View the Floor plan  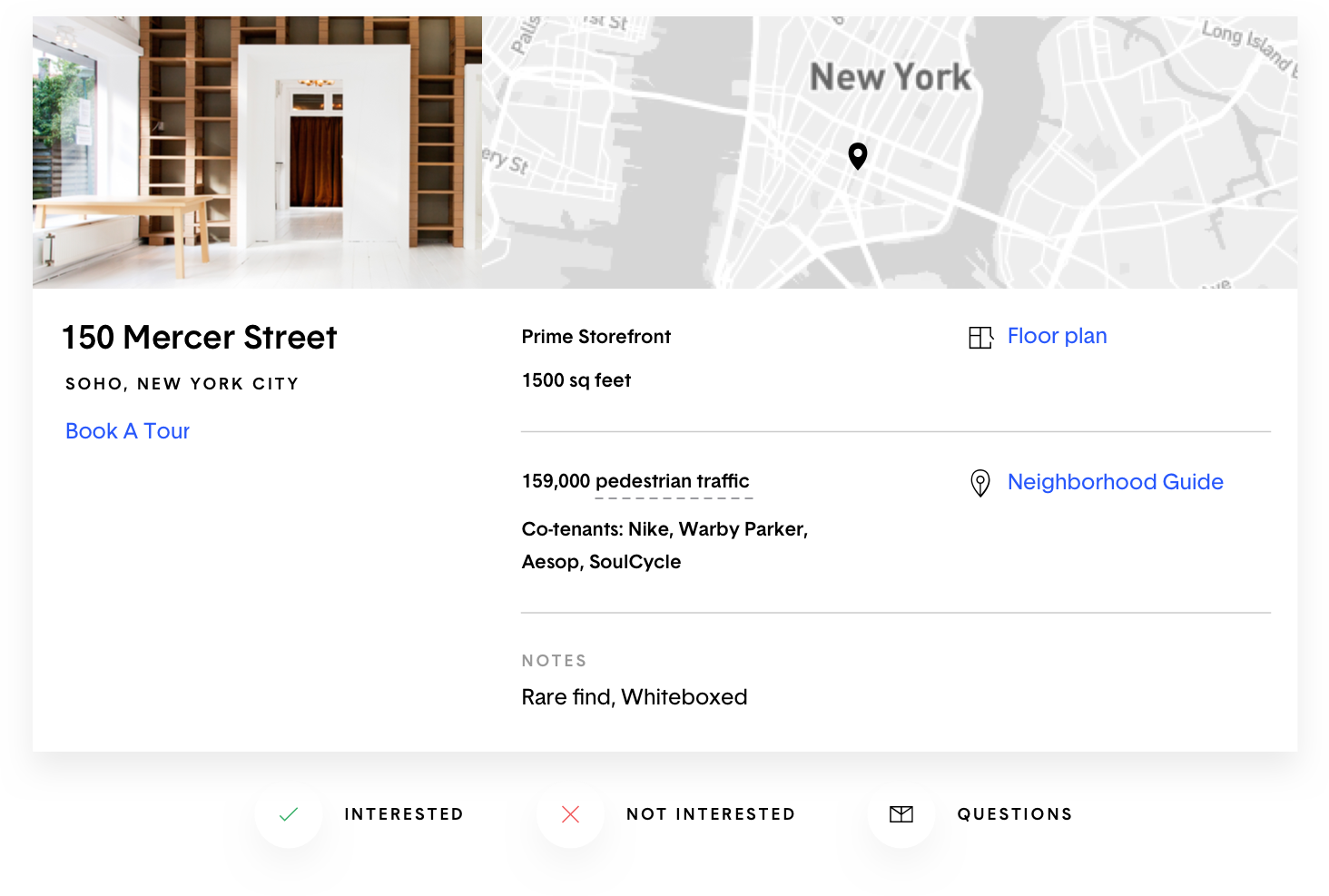point(1056,337)
